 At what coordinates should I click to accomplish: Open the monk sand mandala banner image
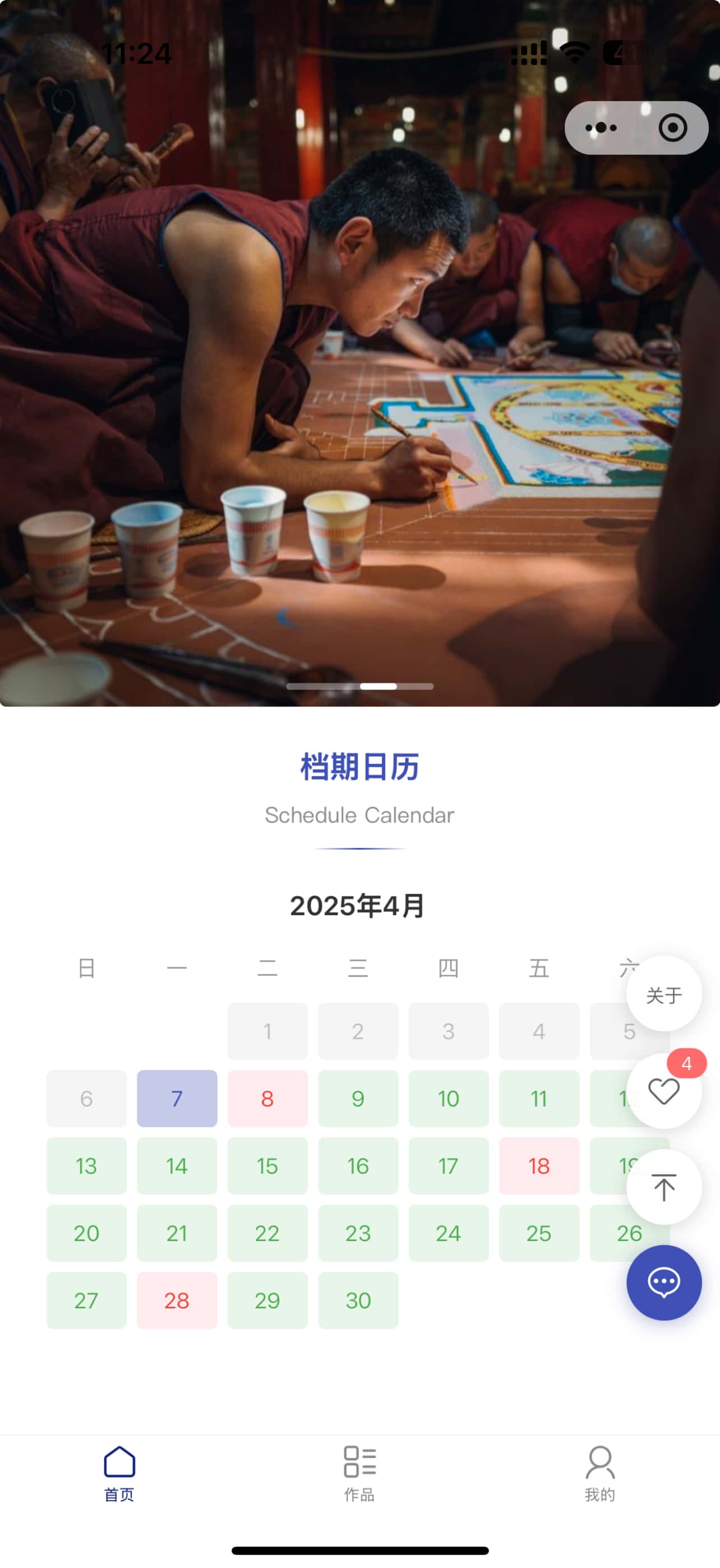[359, 365]
